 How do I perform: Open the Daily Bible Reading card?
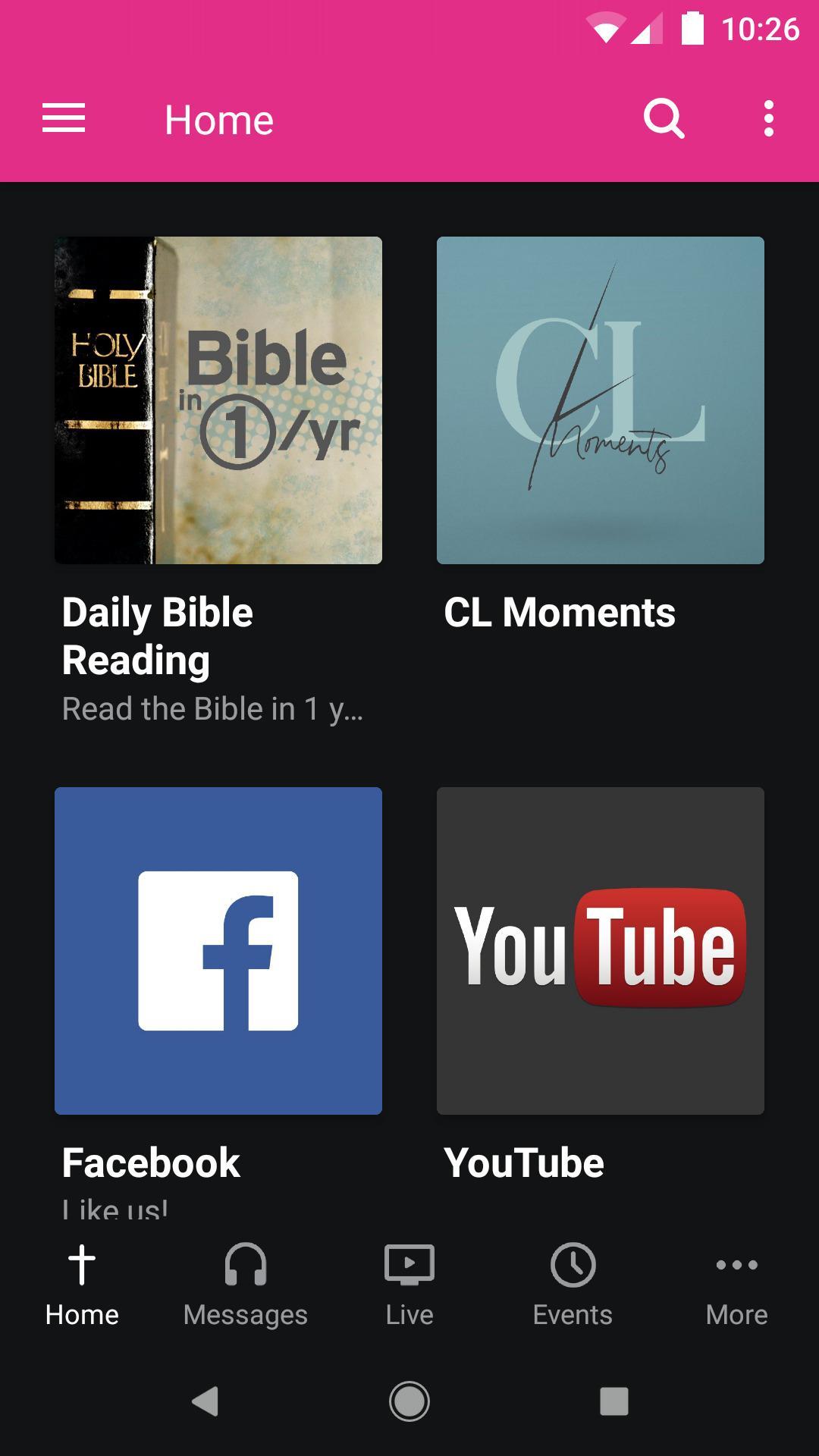(x=218, y=400)
